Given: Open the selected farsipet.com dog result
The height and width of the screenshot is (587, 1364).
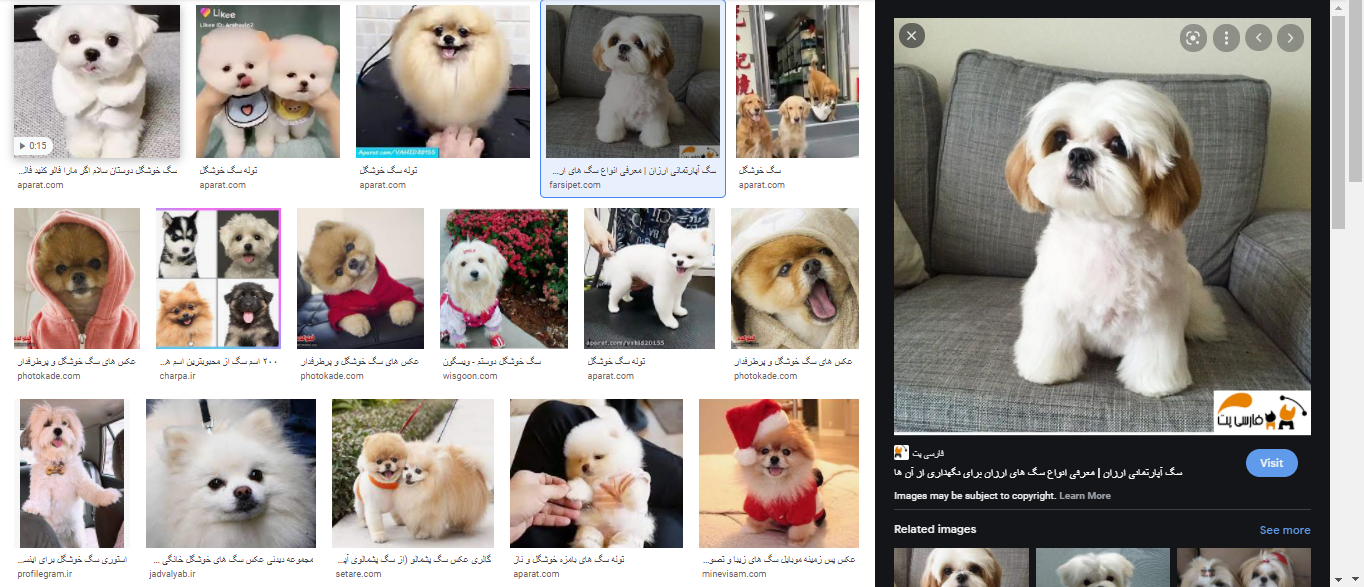Looking at the screenshot, I should (x=632, y=81).
